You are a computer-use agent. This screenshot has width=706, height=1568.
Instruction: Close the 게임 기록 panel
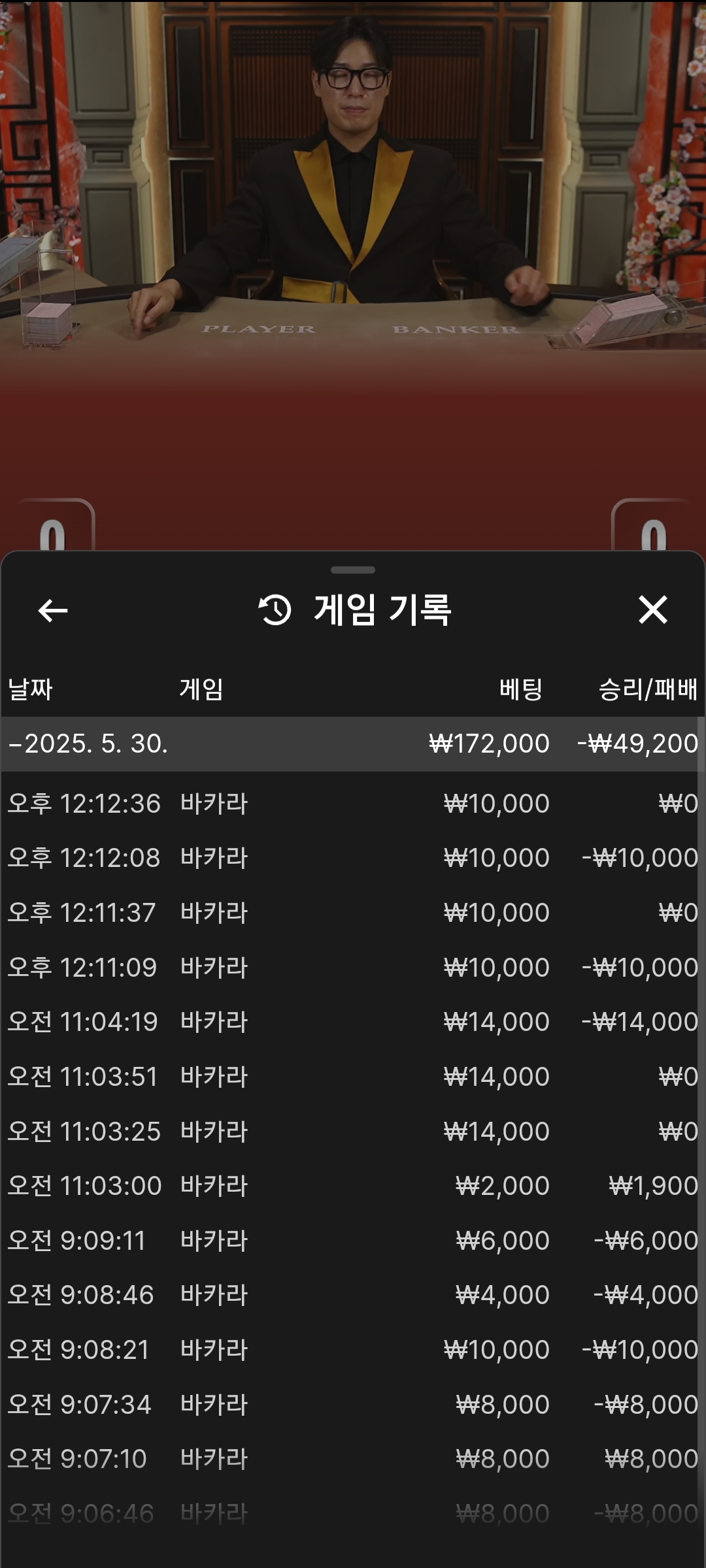pos(652,610)
